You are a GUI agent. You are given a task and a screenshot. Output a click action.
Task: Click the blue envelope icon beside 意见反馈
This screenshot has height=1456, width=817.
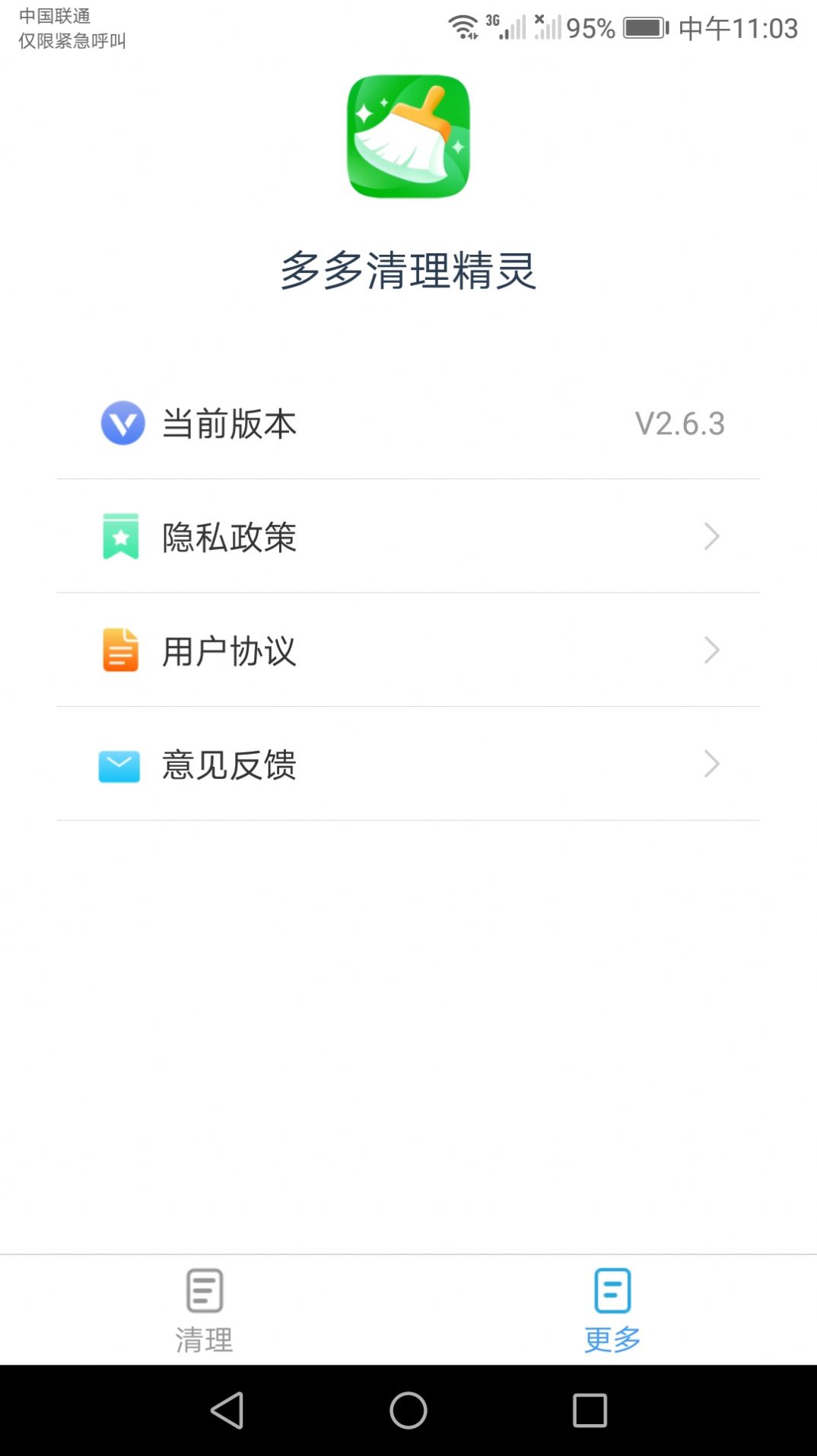121,765
